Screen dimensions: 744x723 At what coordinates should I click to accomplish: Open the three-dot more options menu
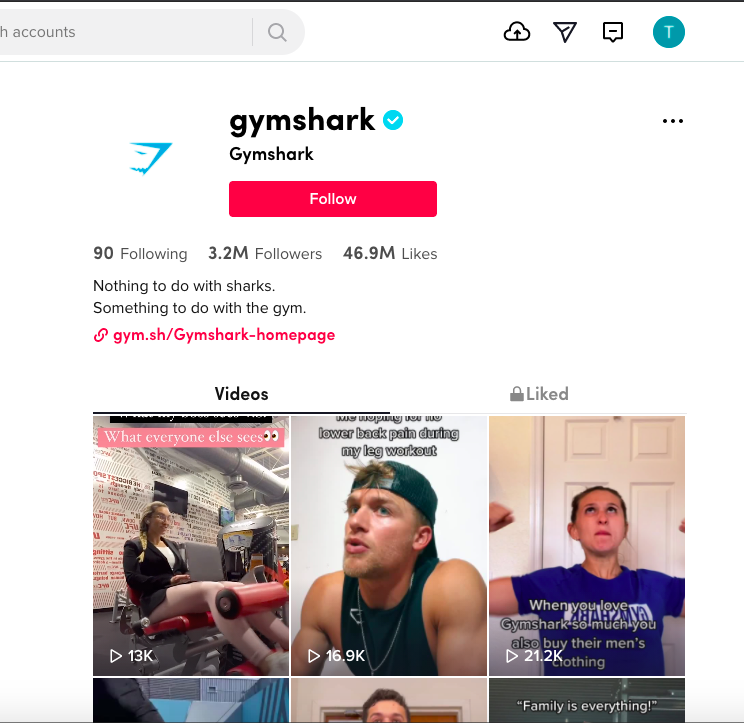[673, 121]
